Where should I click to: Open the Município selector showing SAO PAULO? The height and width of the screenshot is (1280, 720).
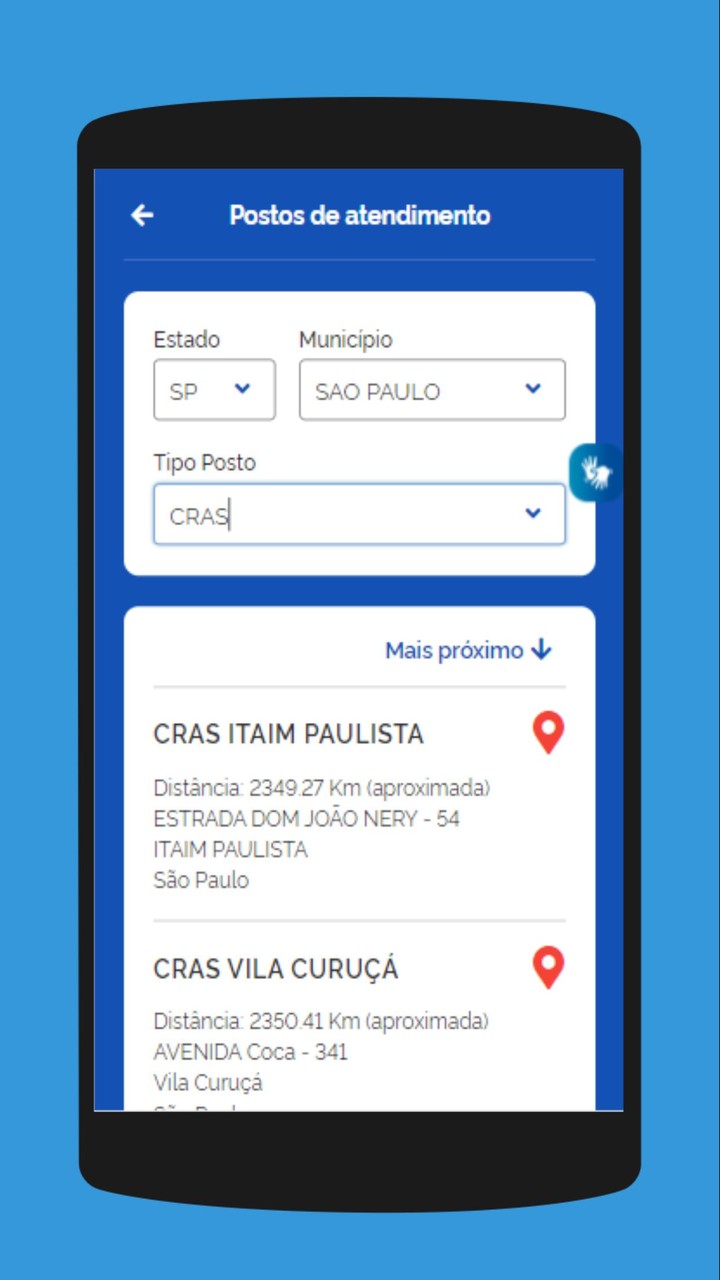(431, 390)
